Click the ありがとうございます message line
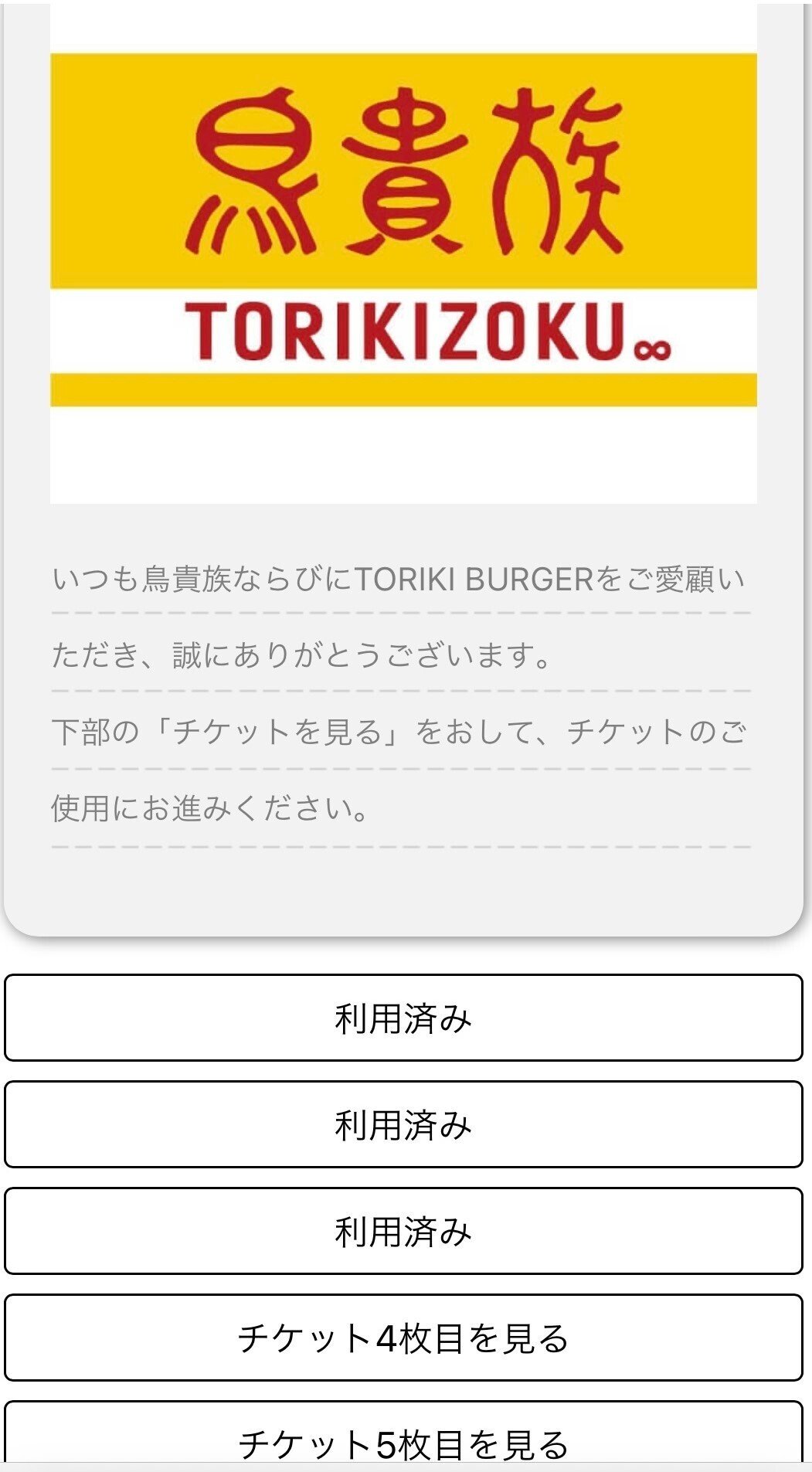Screen dimensions: 812x1472 pos(301,652)
